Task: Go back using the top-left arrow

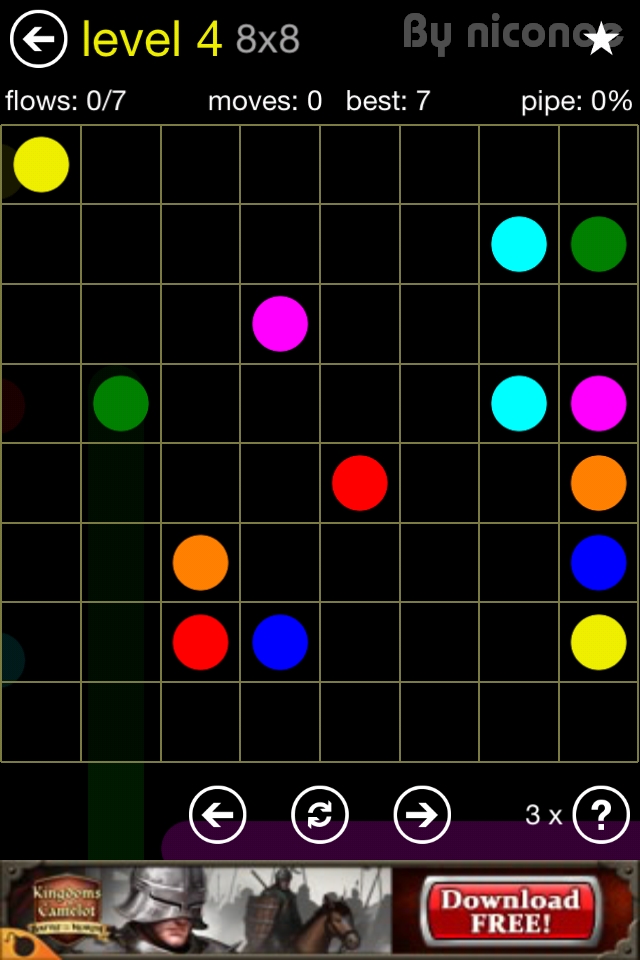Action: (x=38, y=39)
